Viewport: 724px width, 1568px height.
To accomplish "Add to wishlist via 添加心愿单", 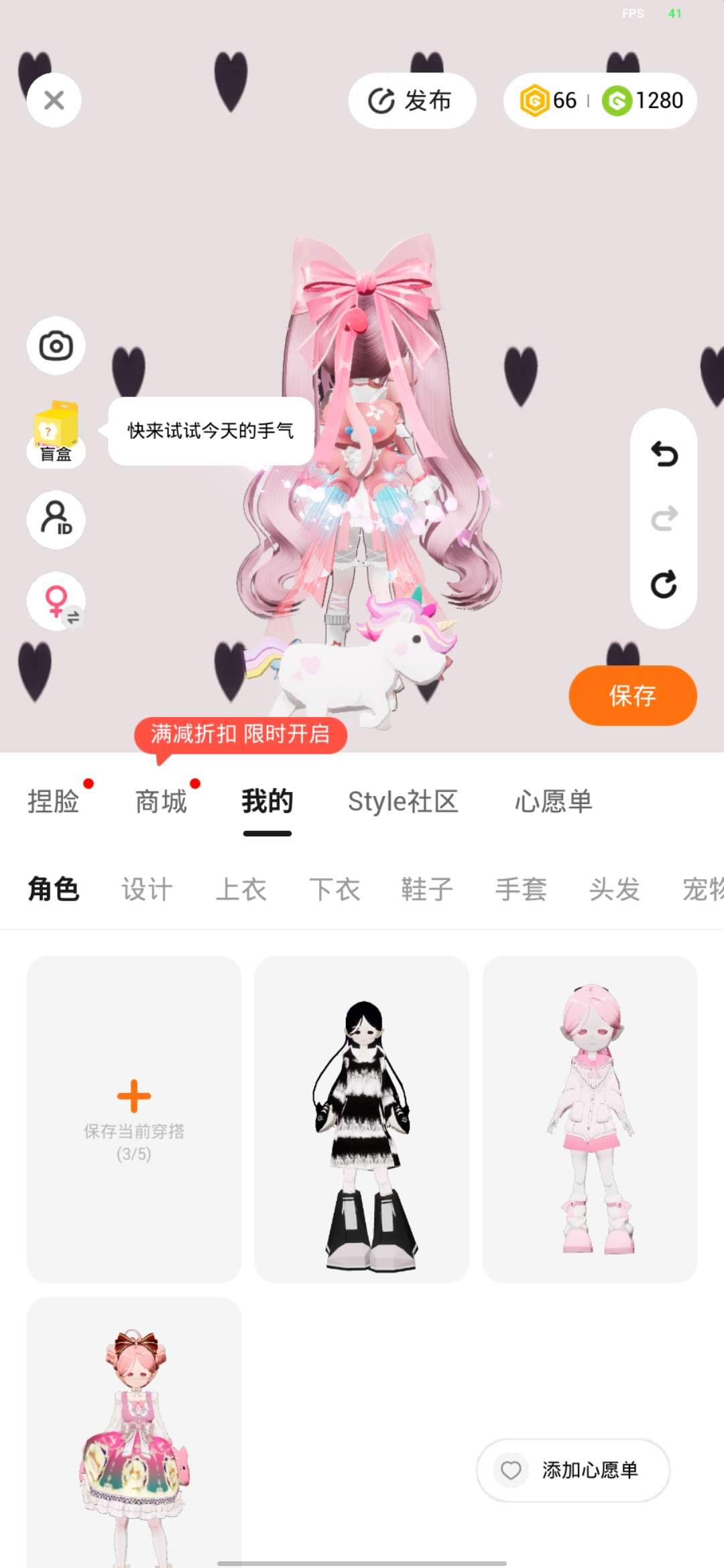I will click(x=573, y=1470).
